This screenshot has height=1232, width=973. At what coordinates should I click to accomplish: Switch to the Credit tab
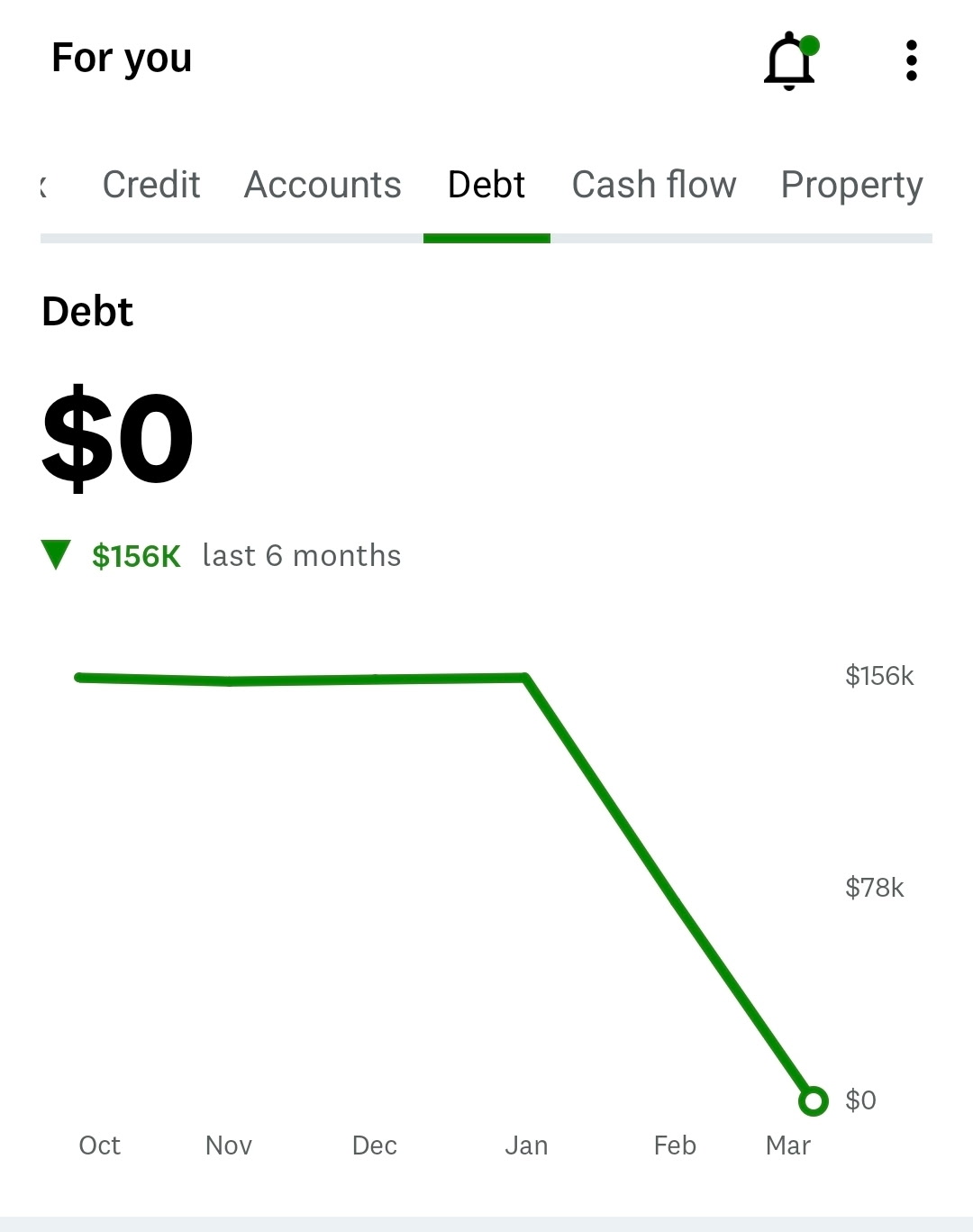pyautogui.click(x=150, y=184)
